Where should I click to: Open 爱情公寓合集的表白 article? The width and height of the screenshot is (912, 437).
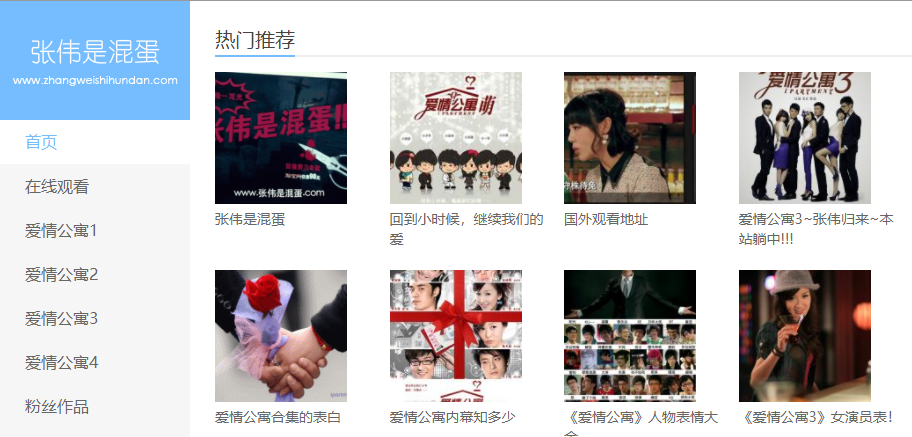point(281,336)
